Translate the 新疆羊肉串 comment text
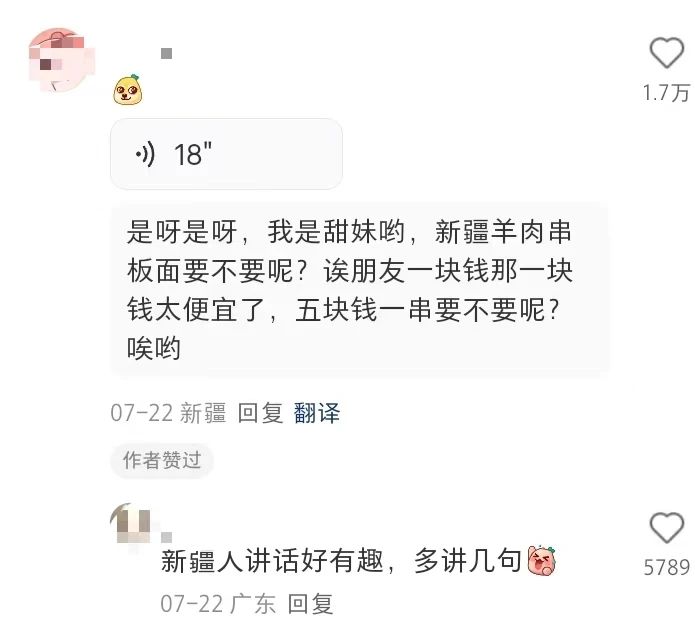The image size is (695, 632). click(x=317, y=413)
